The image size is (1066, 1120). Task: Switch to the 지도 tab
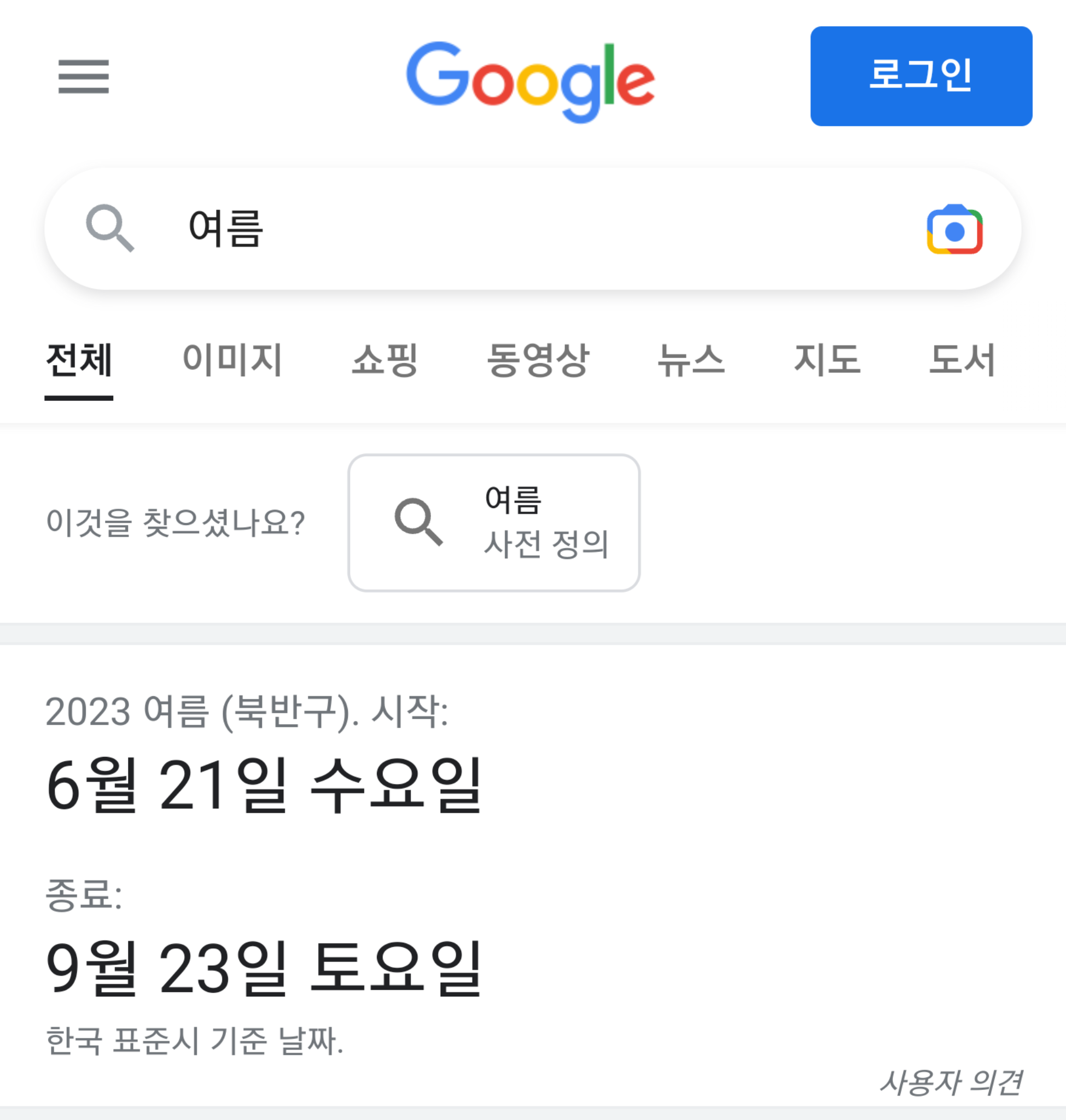click(827, 360)
